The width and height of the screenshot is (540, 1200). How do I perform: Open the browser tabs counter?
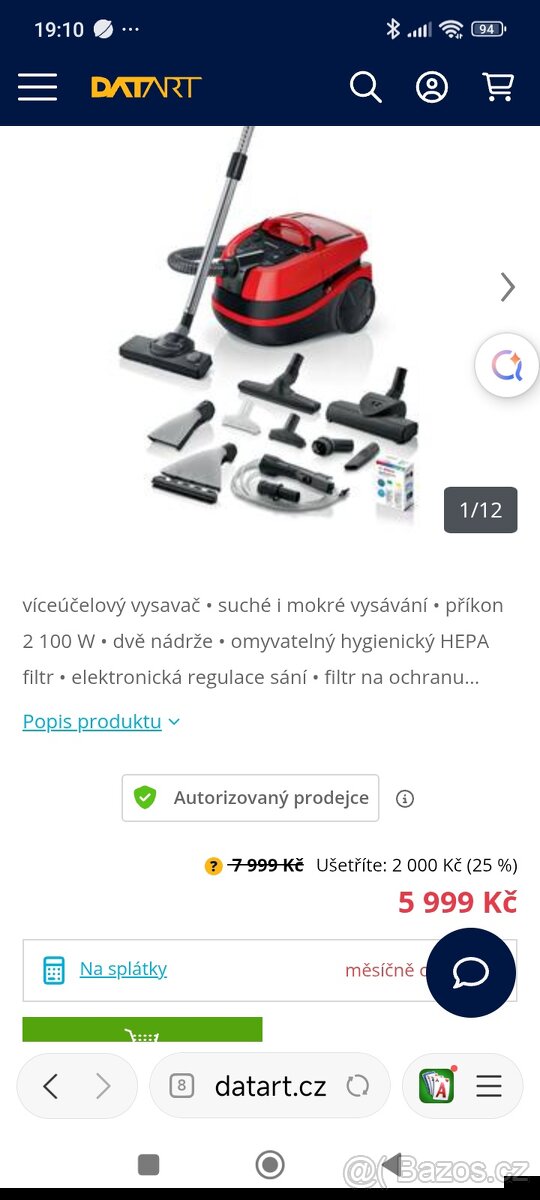[181, 1086]
